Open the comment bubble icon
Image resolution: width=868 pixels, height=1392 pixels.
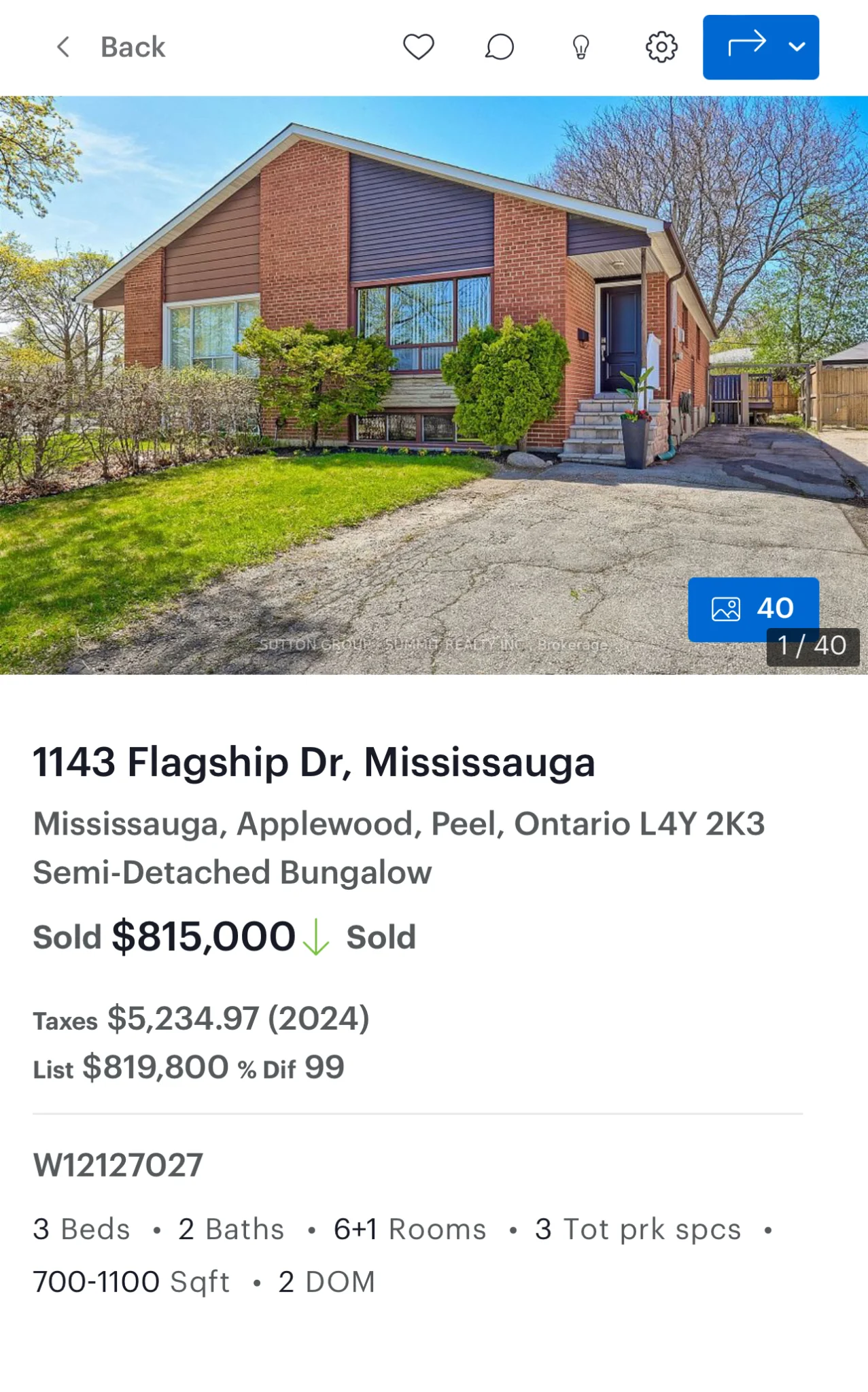pos(499,48)
